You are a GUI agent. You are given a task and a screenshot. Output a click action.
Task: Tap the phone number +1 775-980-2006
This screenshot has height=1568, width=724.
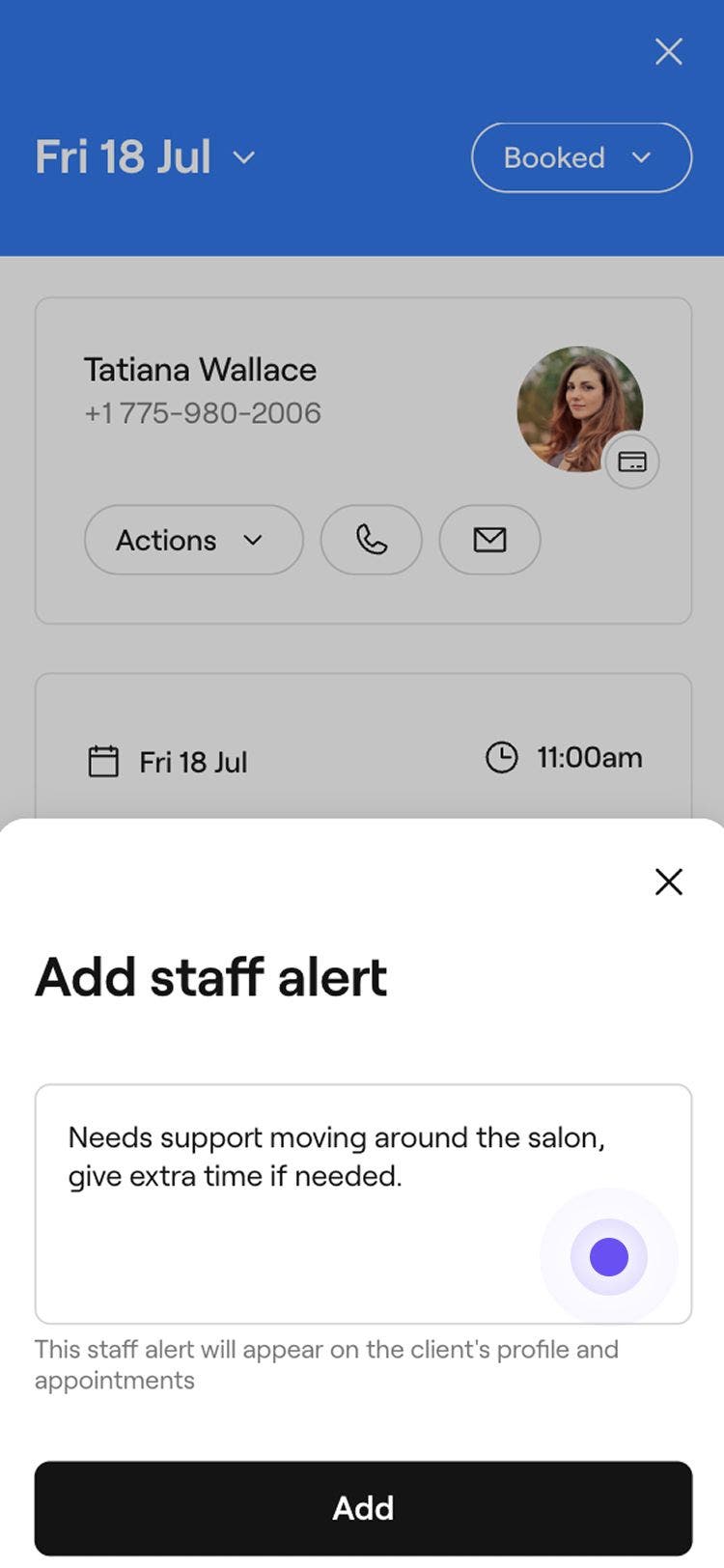point(202,413)
